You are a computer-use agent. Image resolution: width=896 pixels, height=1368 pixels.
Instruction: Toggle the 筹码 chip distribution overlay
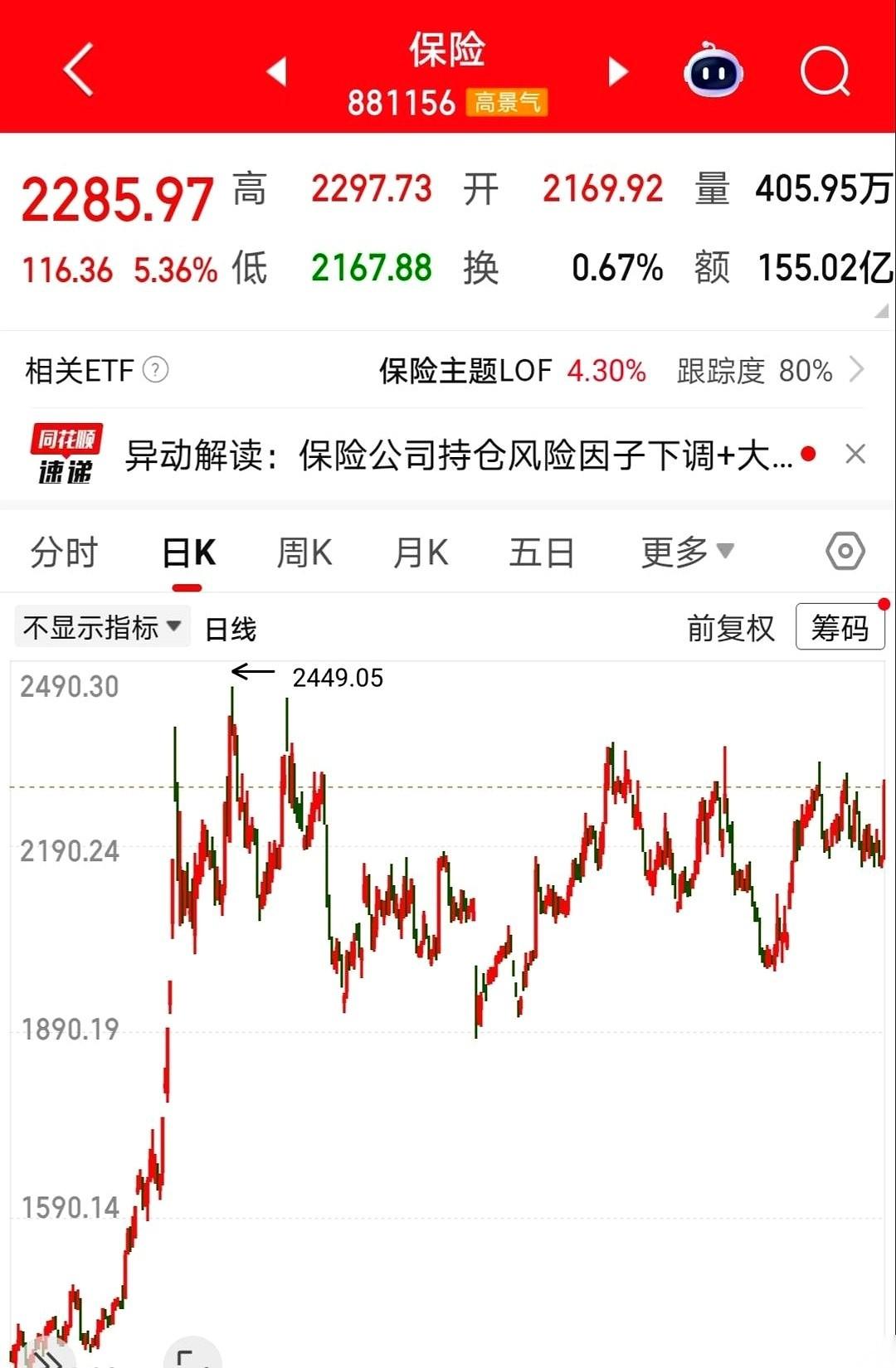click(840, 627)
